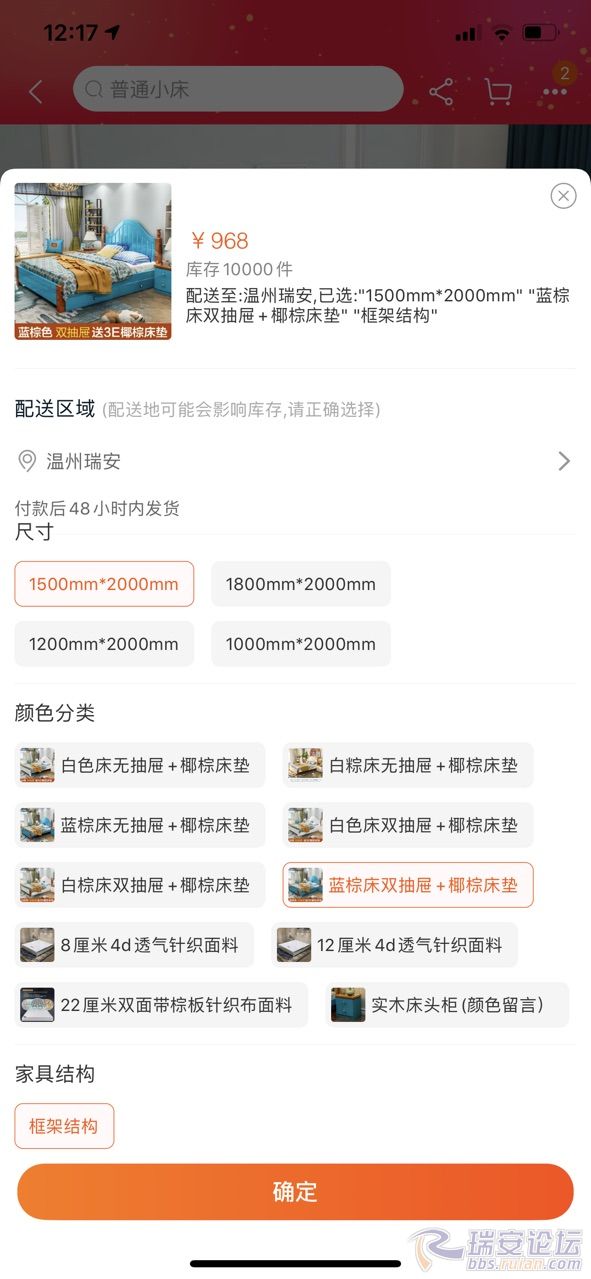Choose 实木床头柜(颜色留言)
The image size is (591, 1279).
(x=447, y=1005)
